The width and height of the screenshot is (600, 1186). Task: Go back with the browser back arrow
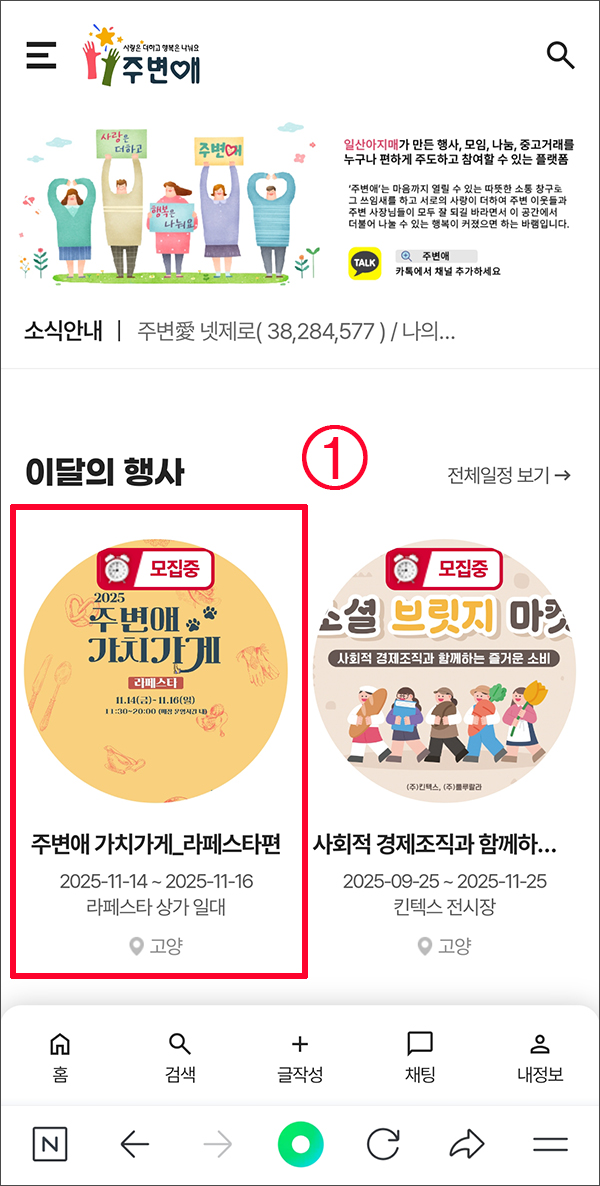pyautogui.click(x=134, y=1144)
